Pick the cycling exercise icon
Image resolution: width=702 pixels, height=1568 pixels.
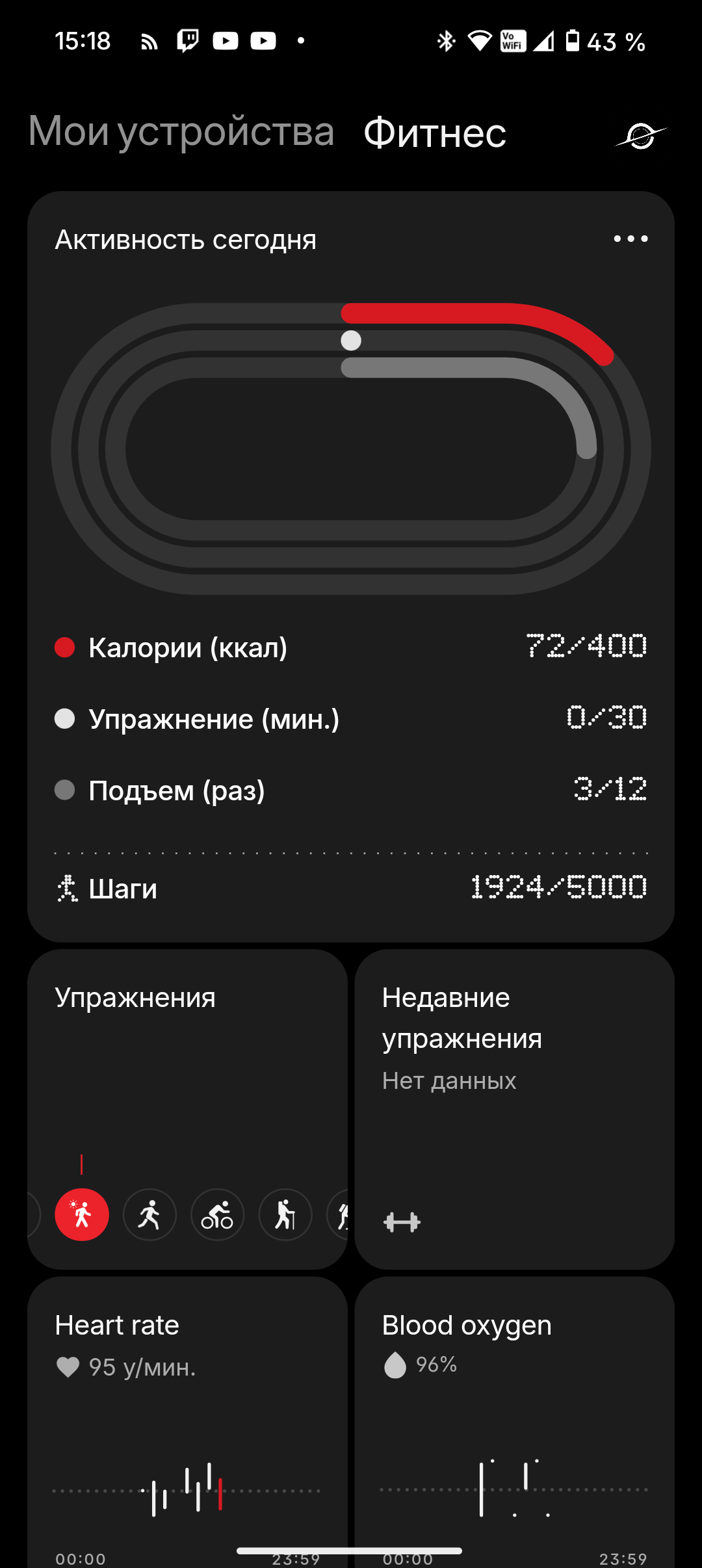(217, 1214)
